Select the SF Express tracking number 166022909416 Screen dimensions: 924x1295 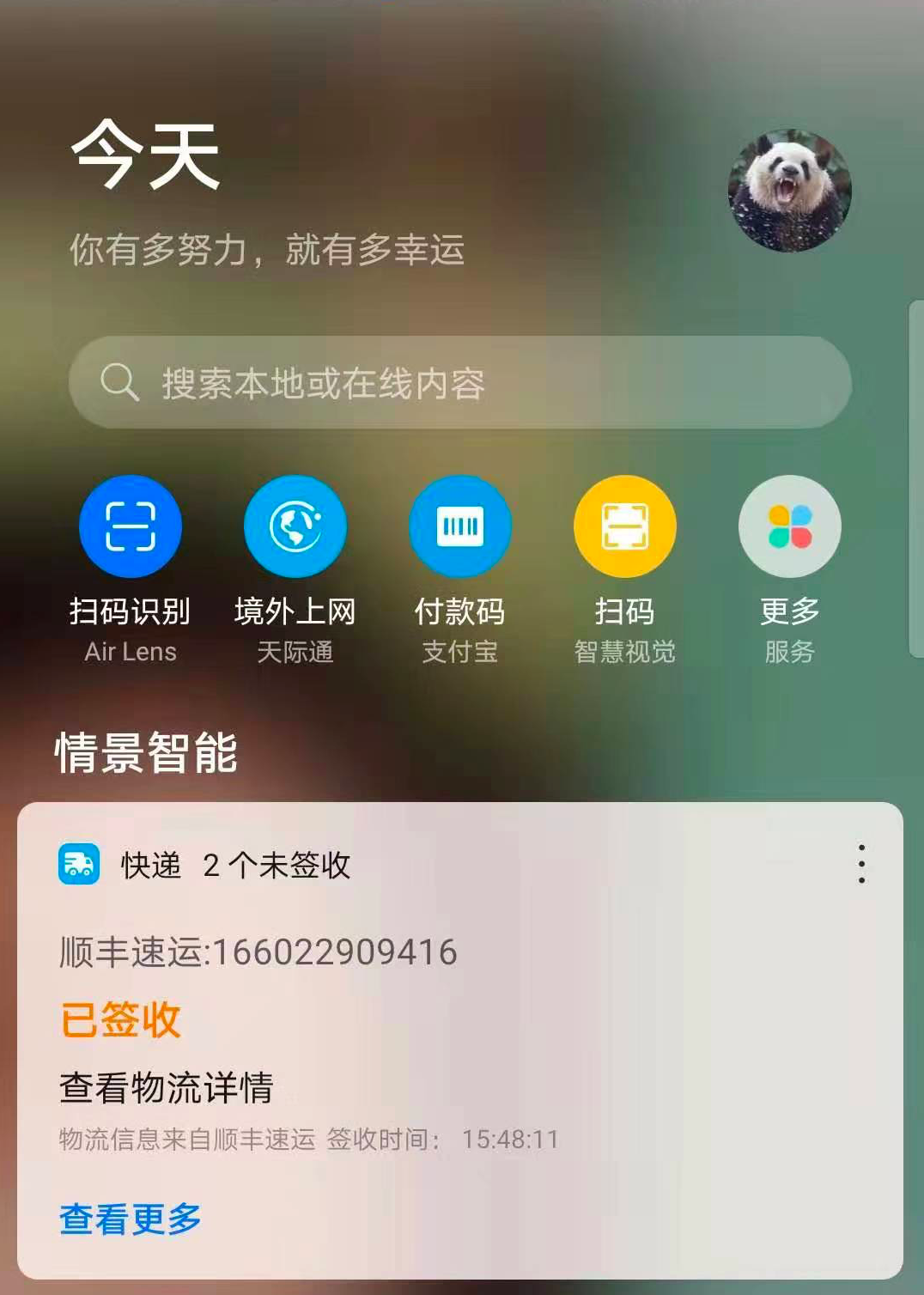click(x=258, y=950)
